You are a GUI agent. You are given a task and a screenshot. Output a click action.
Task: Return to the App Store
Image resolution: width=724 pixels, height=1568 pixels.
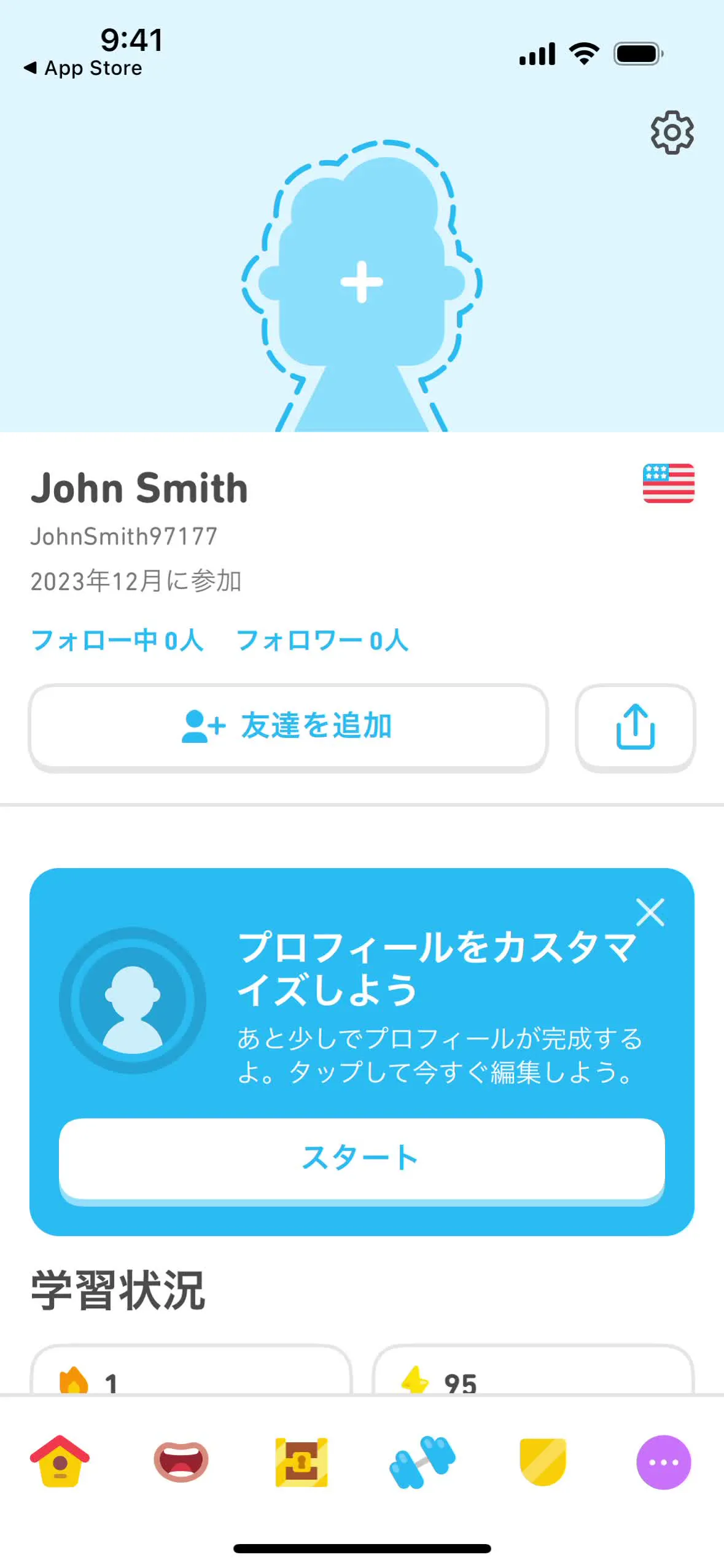(83, 68)
